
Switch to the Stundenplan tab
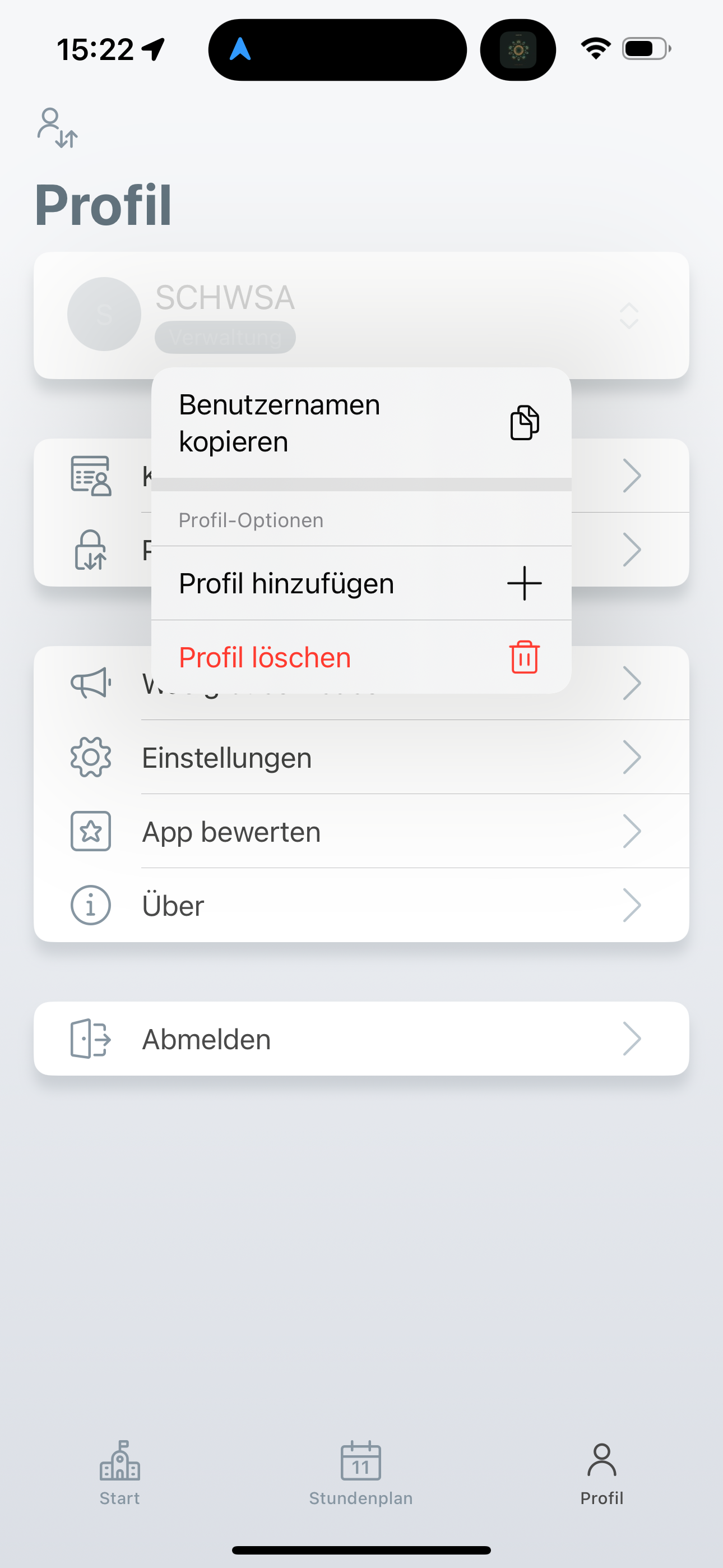361,1472
